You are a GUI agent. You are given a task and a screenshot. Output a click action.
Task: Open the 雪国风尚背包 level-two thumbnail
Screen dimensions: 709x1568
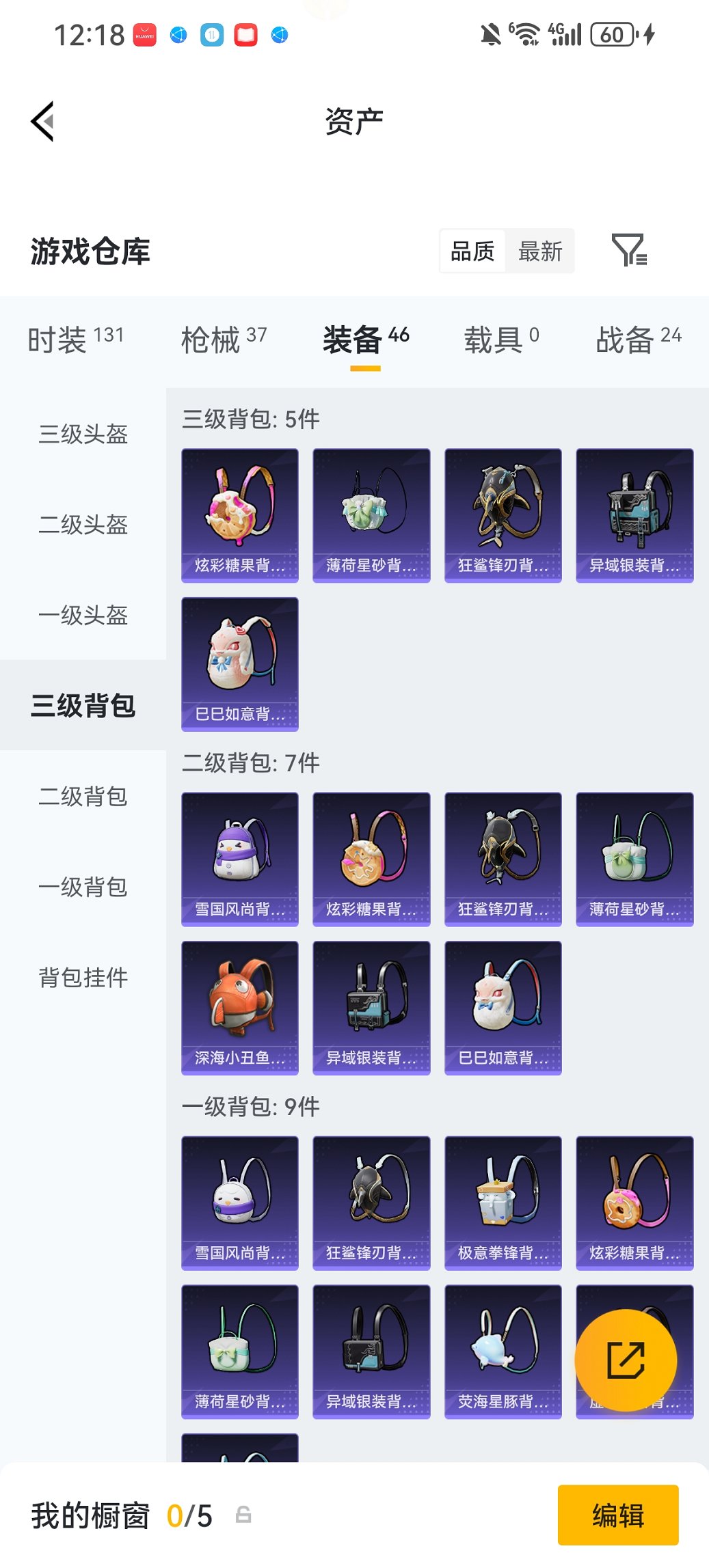tap(240, 858)
